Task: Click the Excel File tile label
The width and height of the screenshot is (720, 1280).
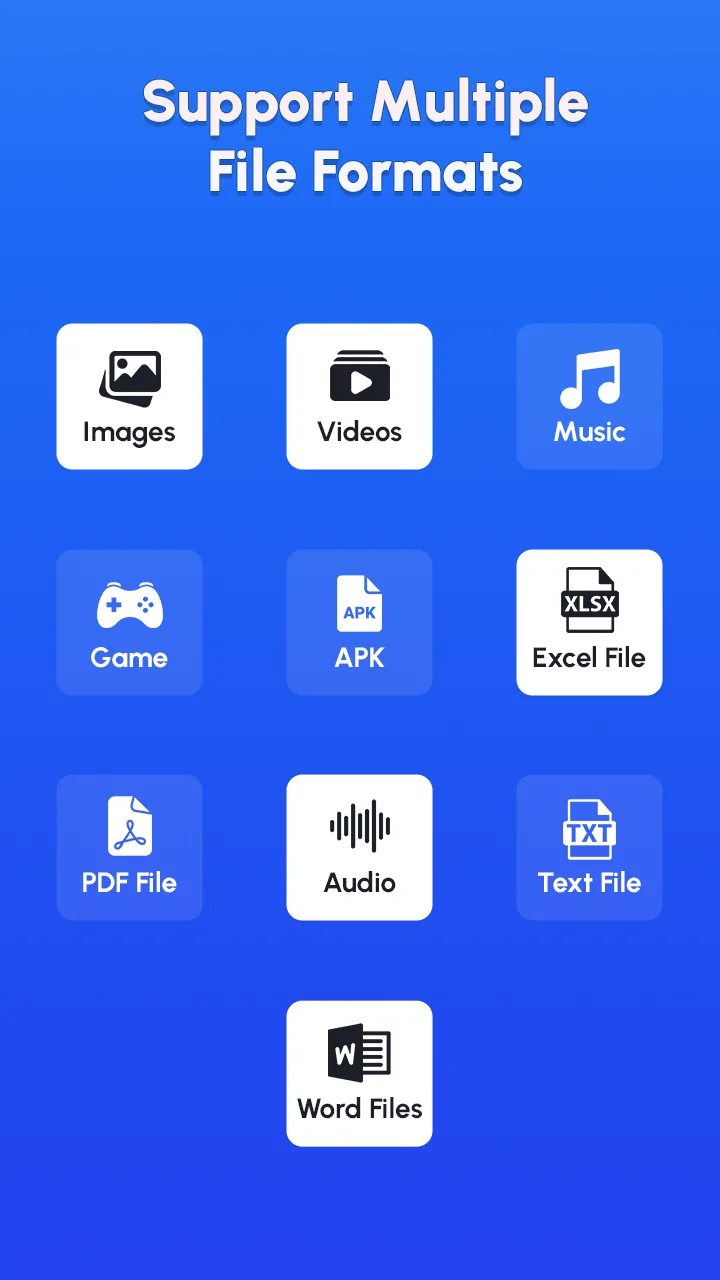Action: pyautogui.click(x=589, y=658)
